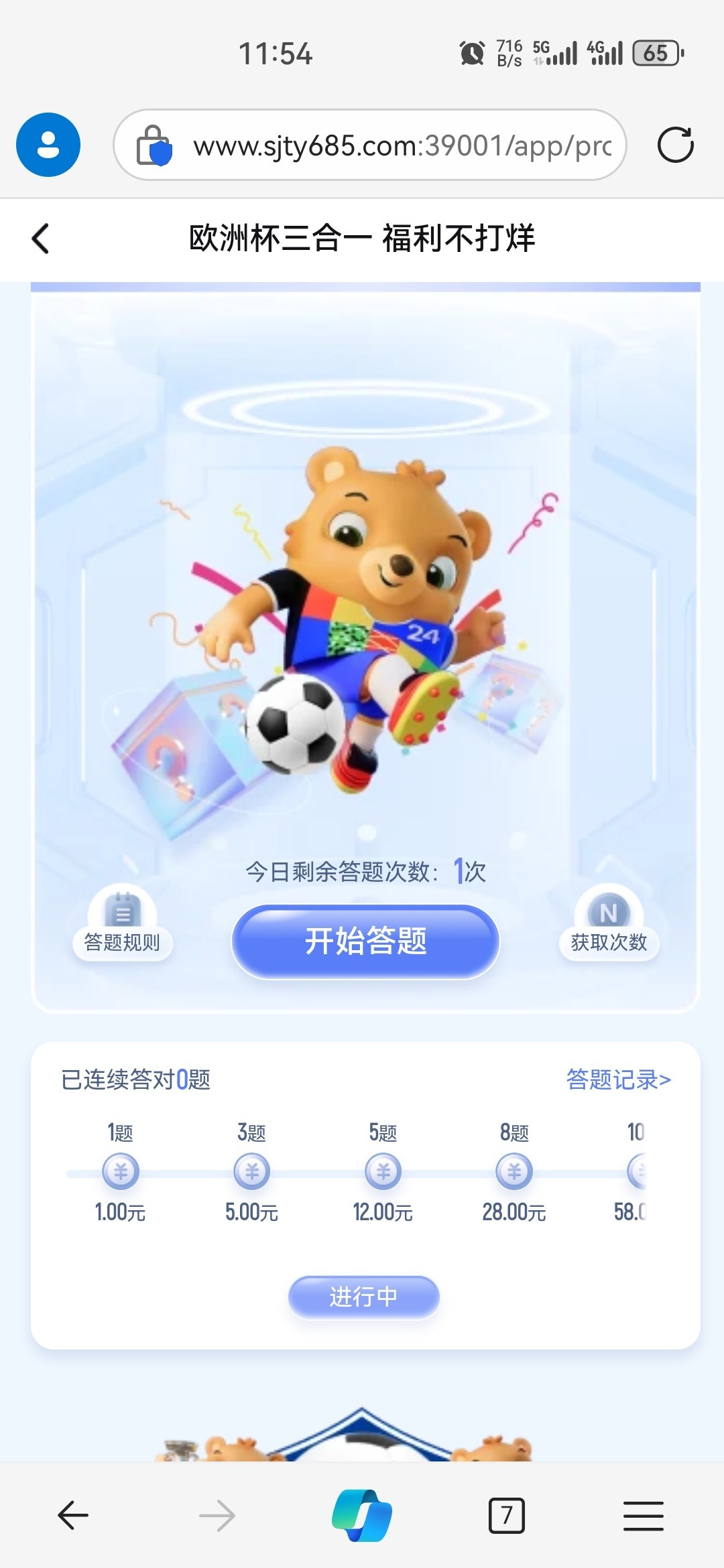Viewport: 724px width, 1568px height.
Task: Tap the URL address bar
Action: (389, 145)
